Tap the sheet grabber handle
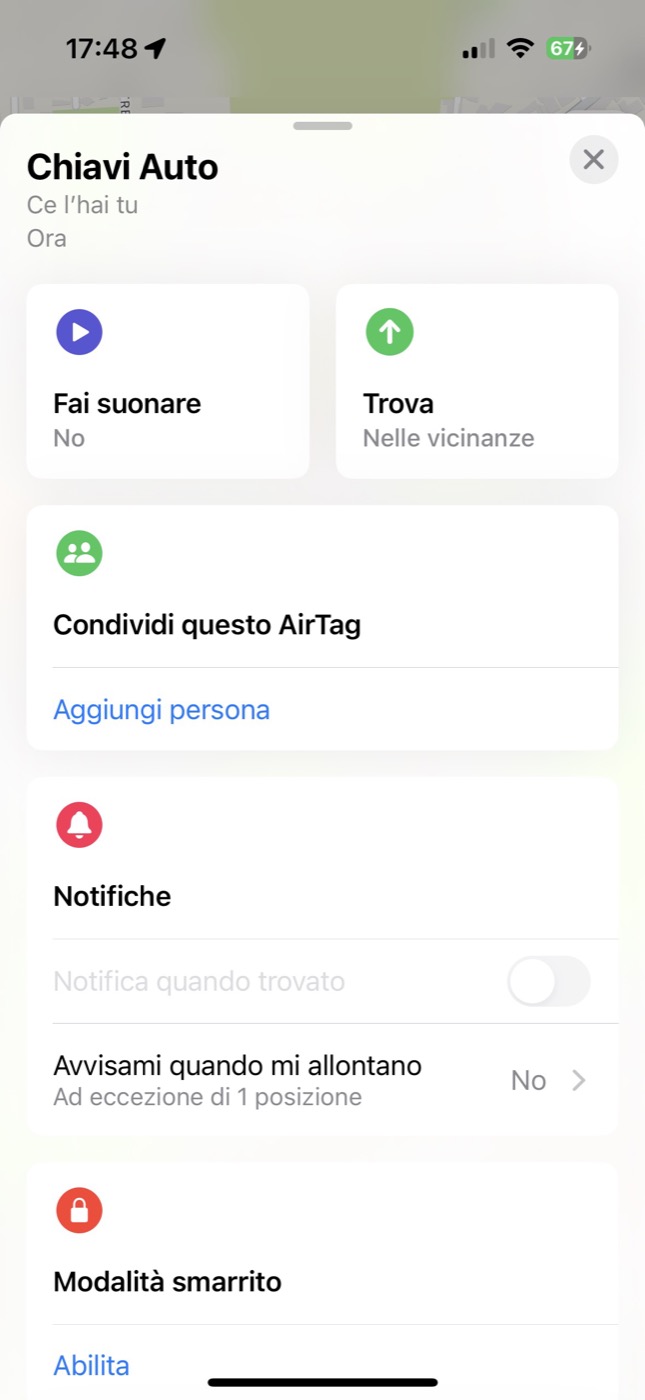The width and height of the screenshot is (645, 1400). [322, 126]
